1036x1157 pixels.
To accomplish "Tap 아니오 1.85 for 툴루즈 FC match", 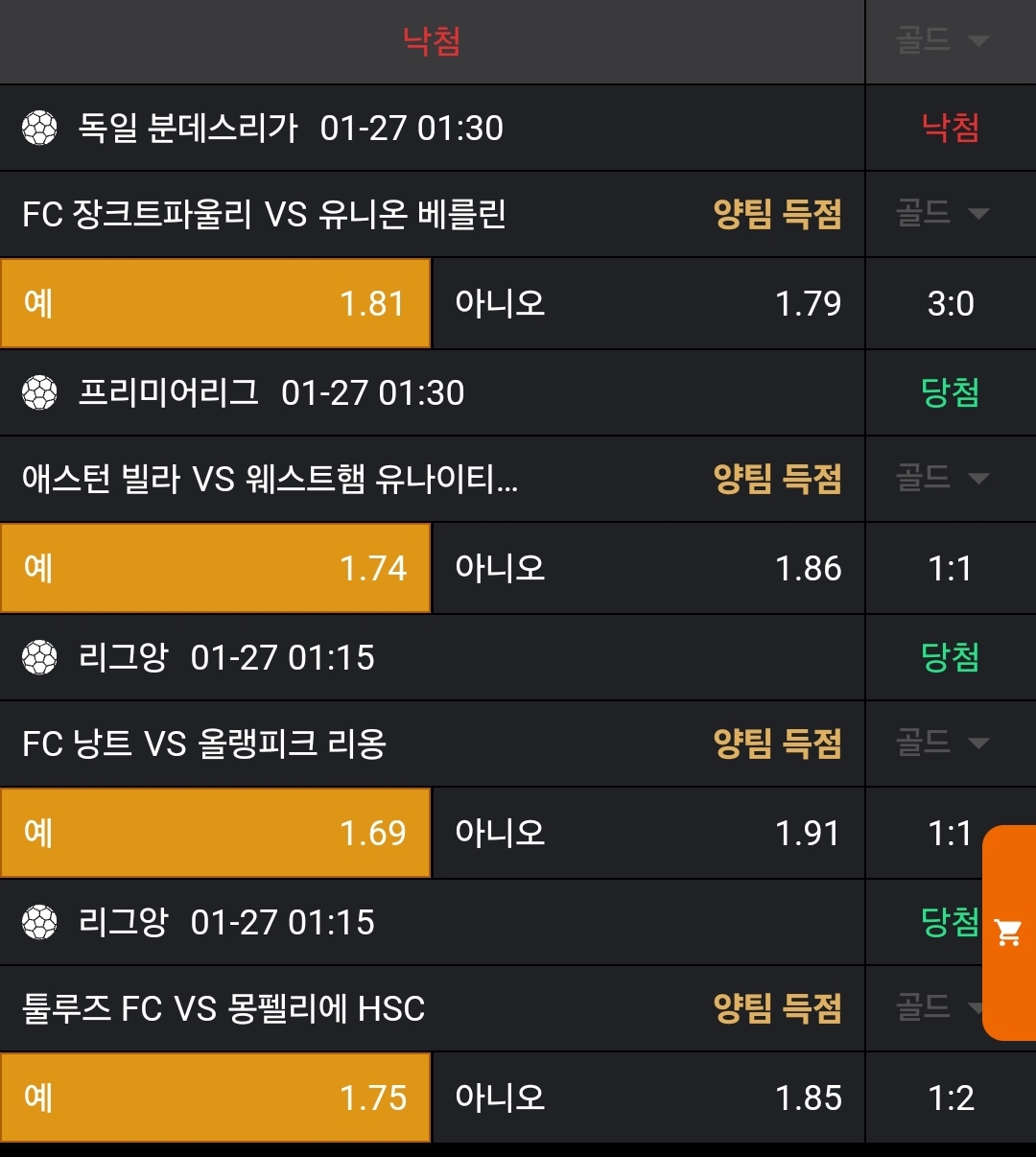I will tap(648, 1098).
